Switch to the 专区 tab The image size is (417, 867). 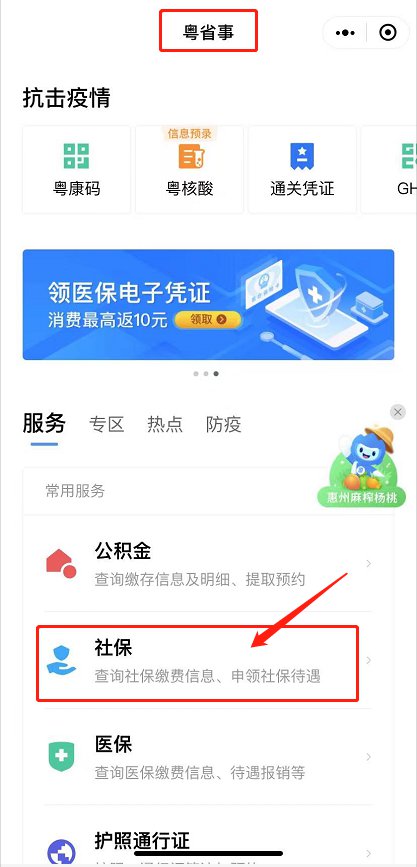107,425
